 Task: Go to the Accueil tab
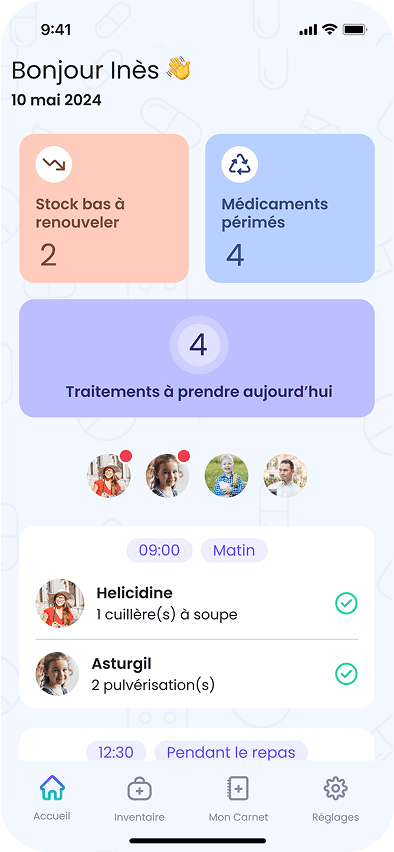click(52, 798)
